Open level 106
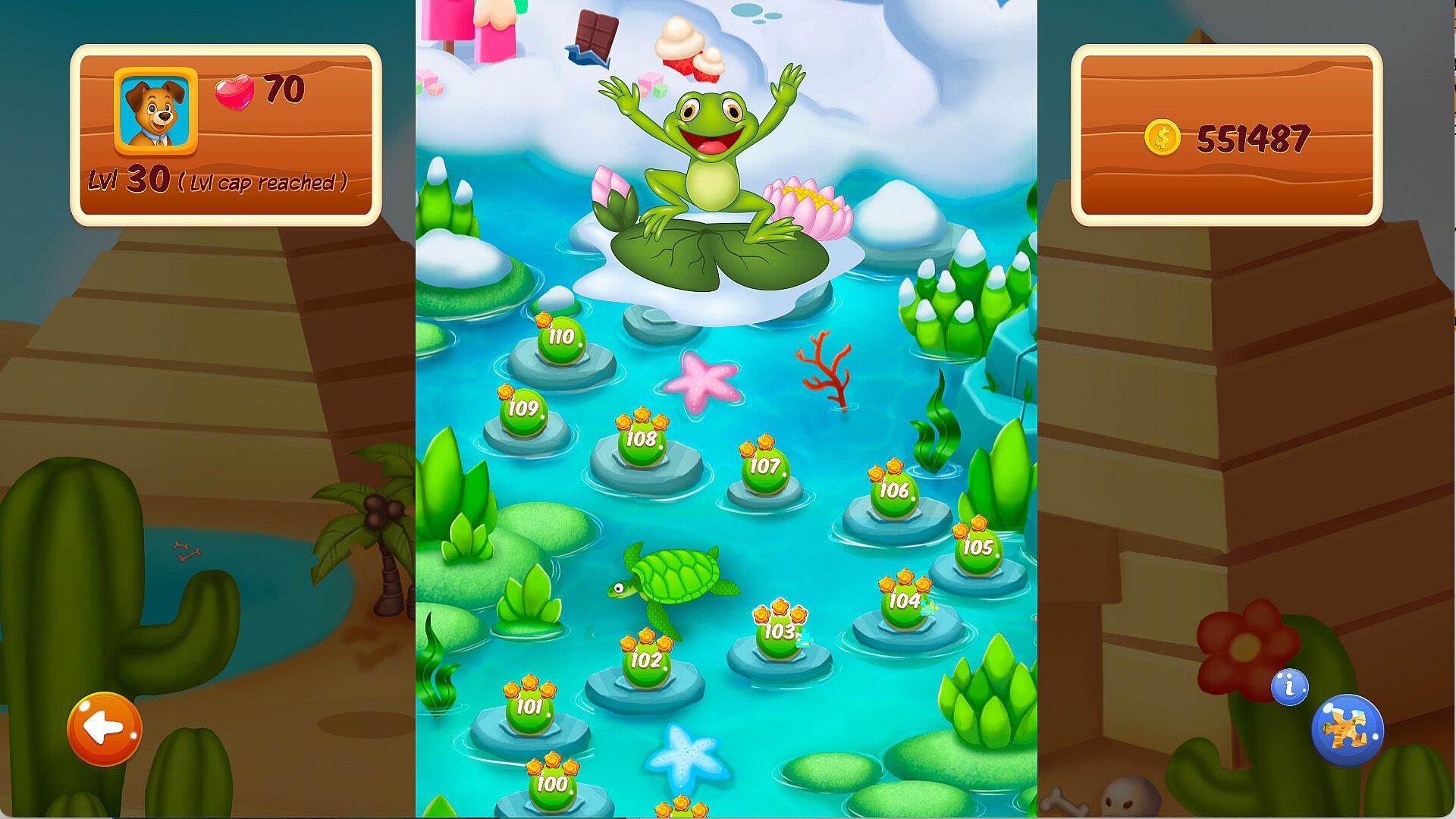This screenshot has width=1456, height=819. 894,492
